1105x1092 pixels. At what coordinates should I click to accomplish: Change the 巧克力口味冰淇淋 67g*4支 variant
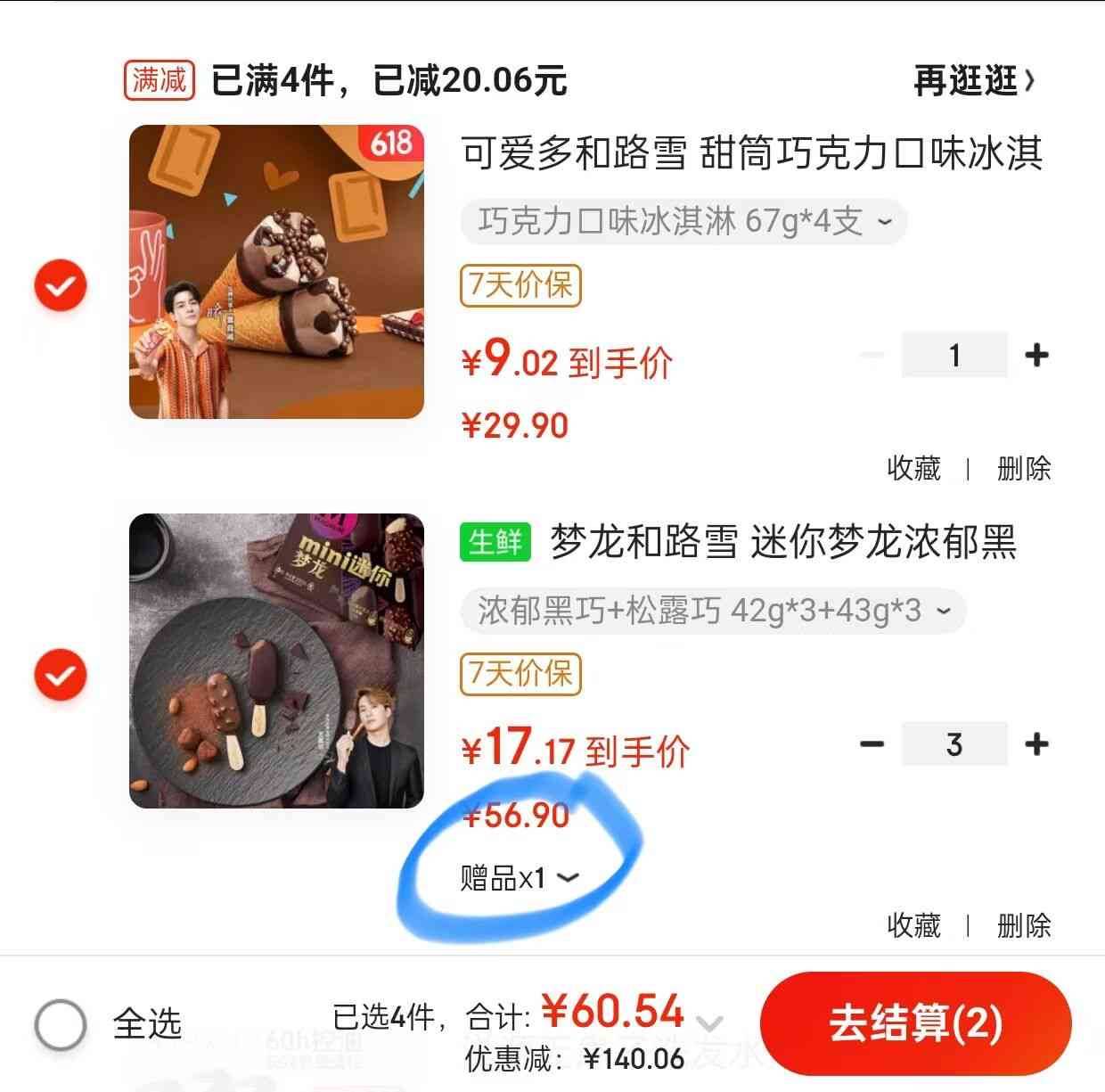click(x=683, y=221)
